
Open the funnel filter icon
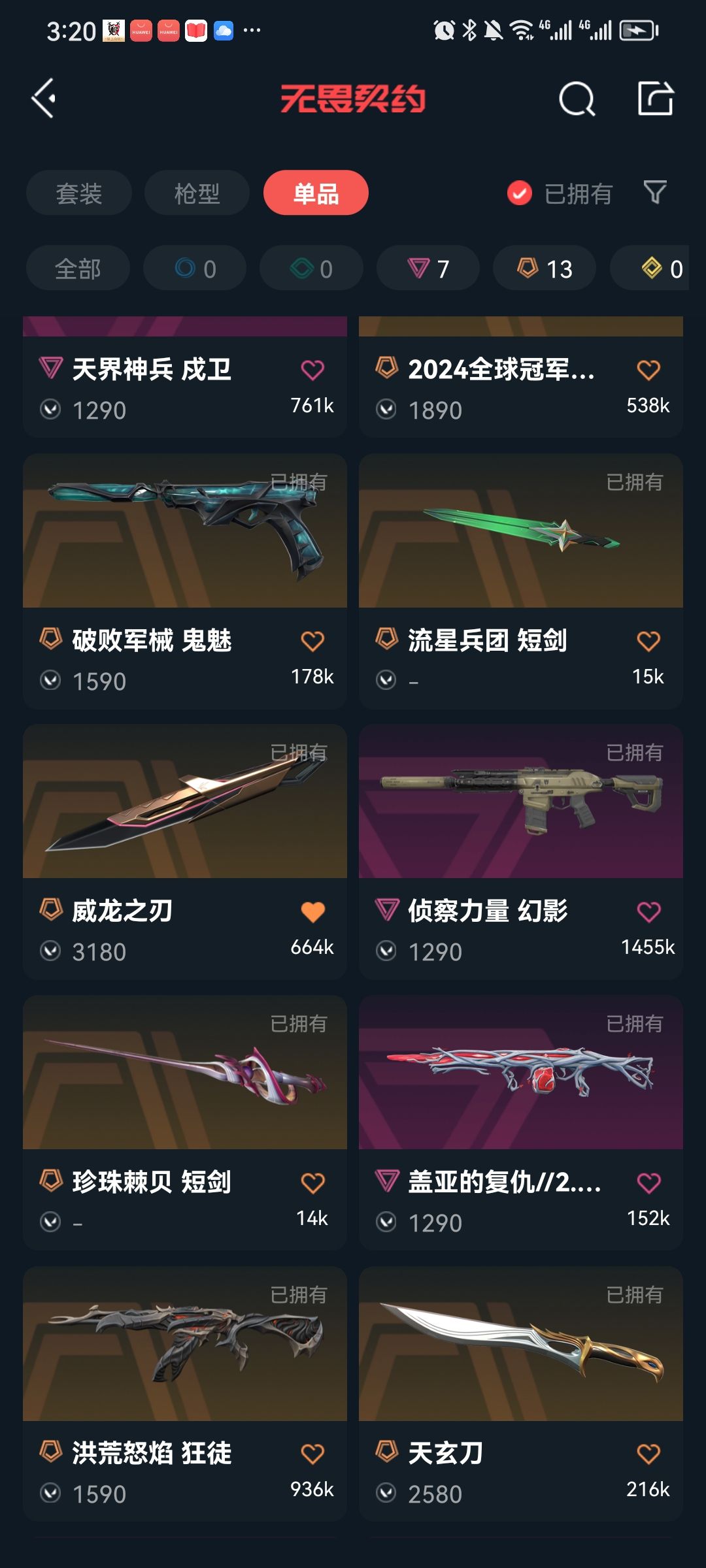click(x=655, y=193)
